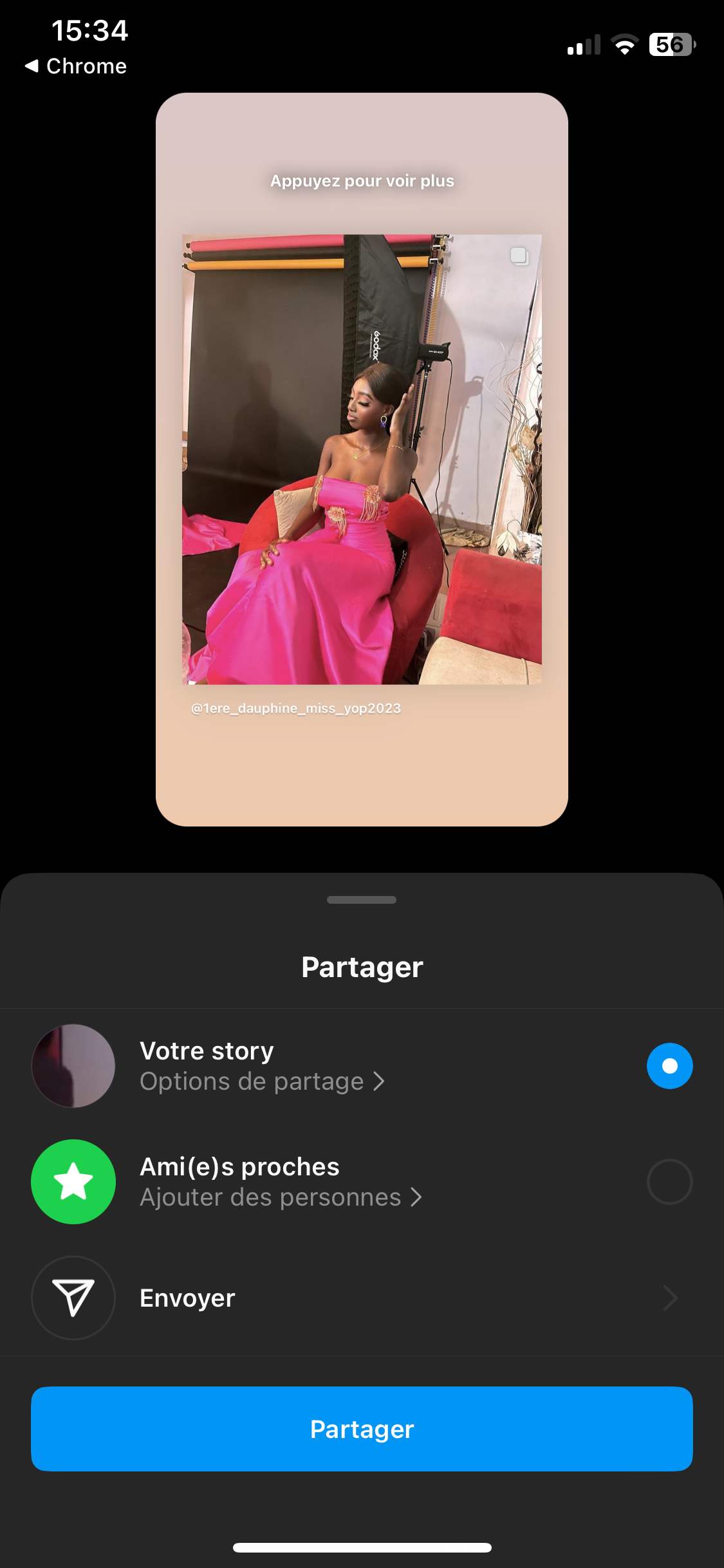724x1568 pixels.
Task: Open Ajouter des personnes for close friends
Action: [281, 1198]
